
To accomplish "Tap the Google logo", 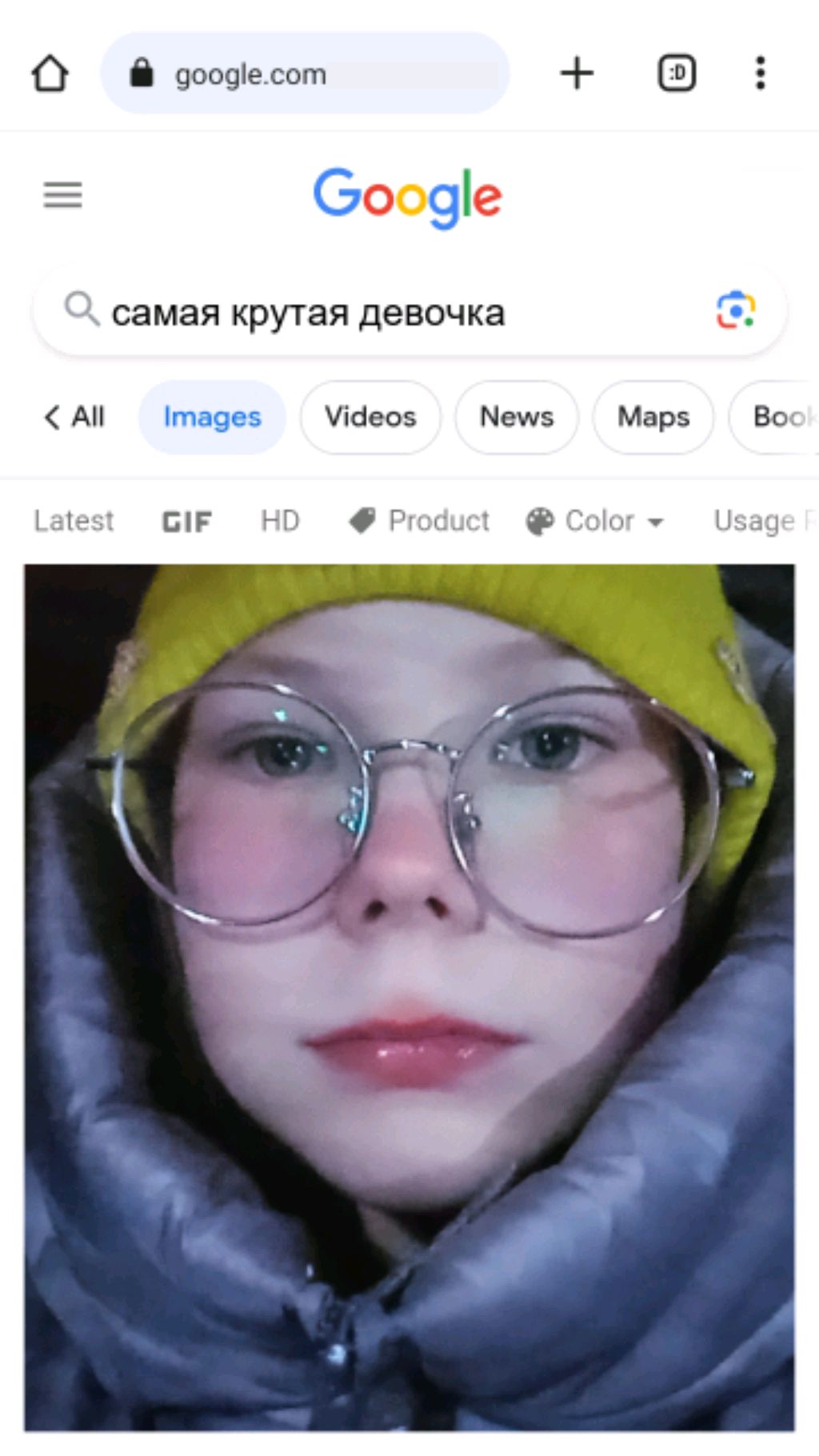I will 408,196.
